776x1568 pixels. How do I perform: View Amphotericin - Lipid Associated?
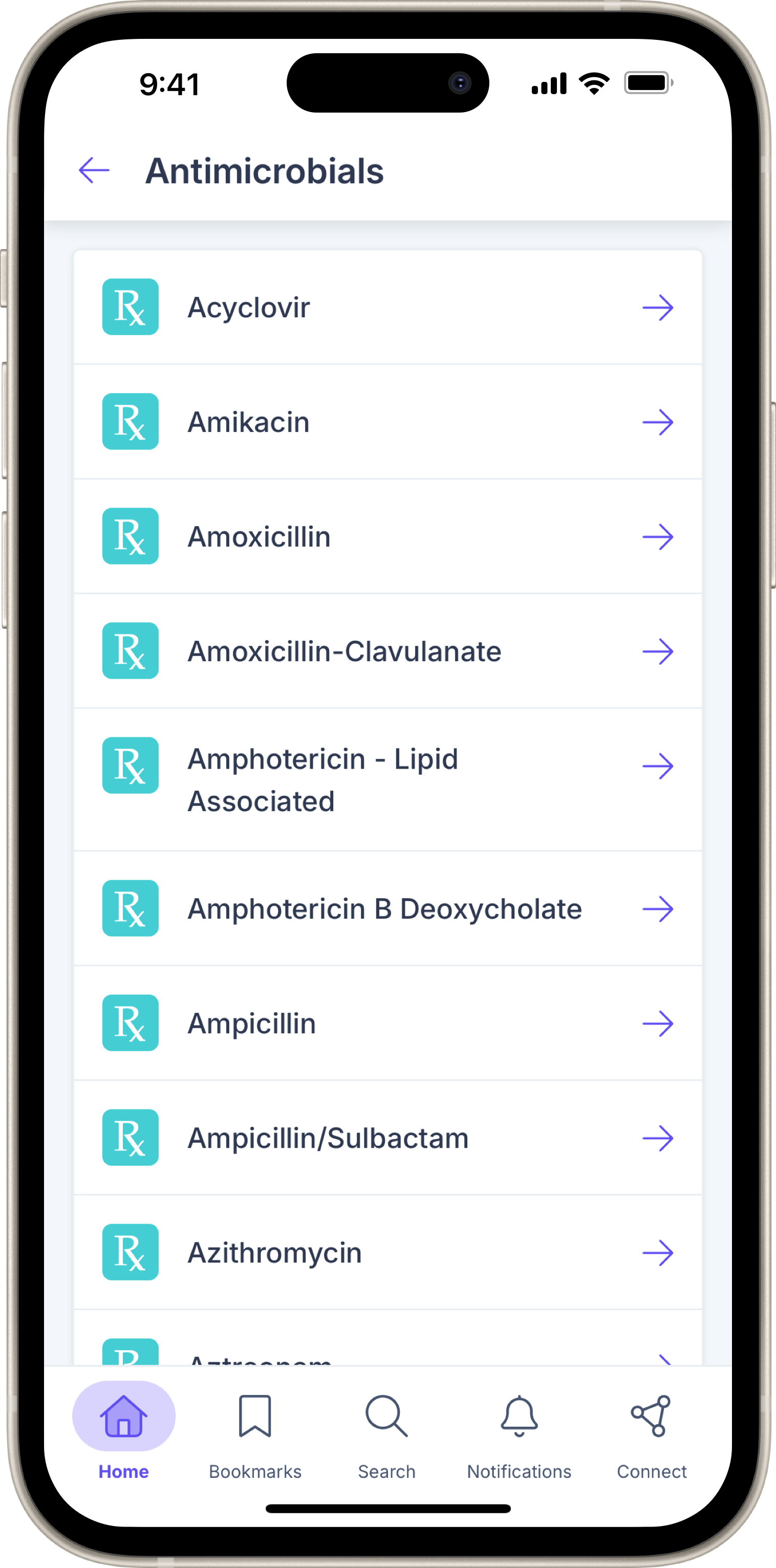[387, 779]
